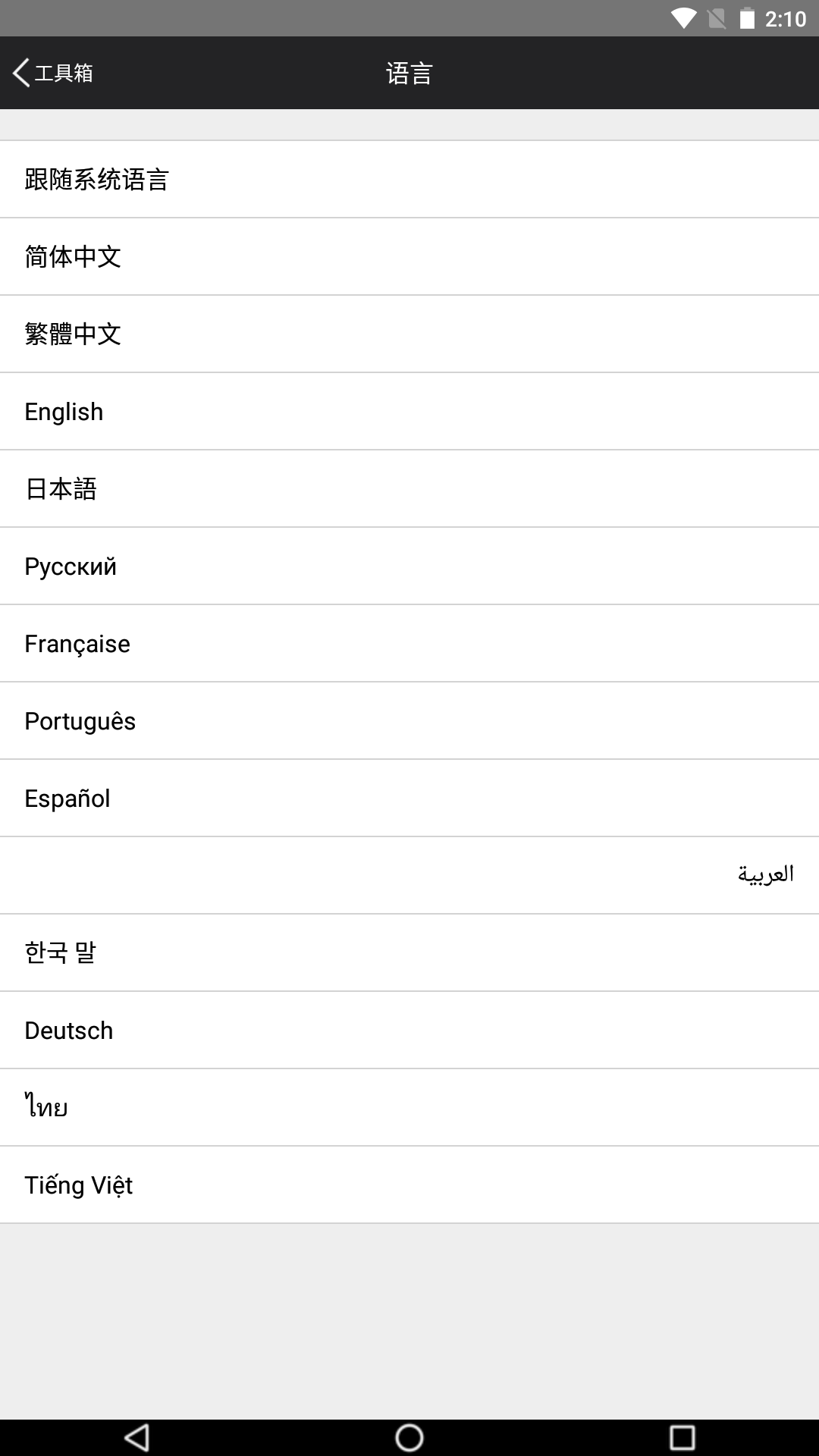Select 跟随系统语言 option
The image size is (819, 1456).
tap(409, 180)
